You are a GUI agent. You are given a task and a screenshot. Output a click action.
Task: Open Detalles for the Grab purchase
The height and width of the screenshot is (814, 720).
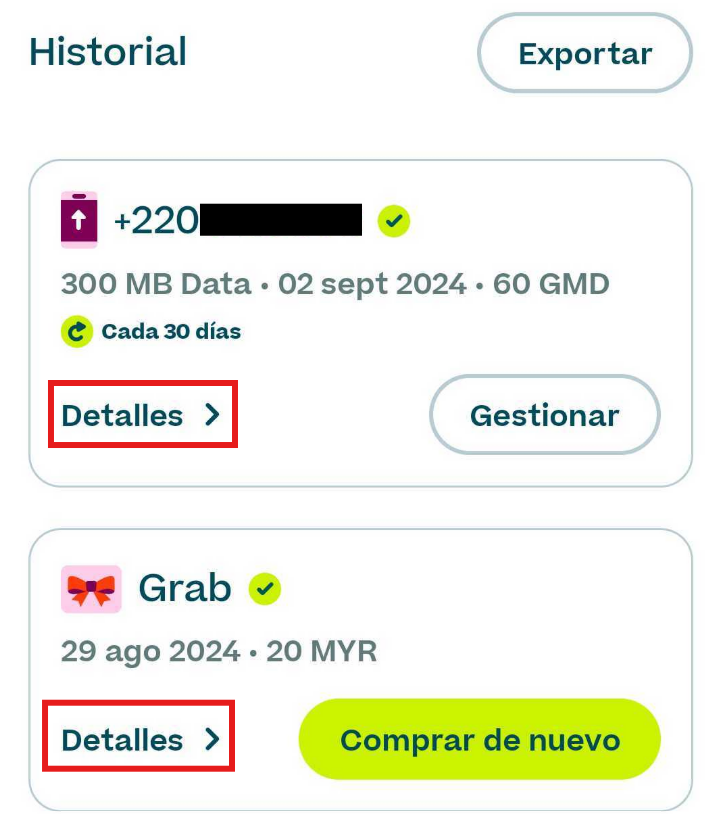[139, 740]
